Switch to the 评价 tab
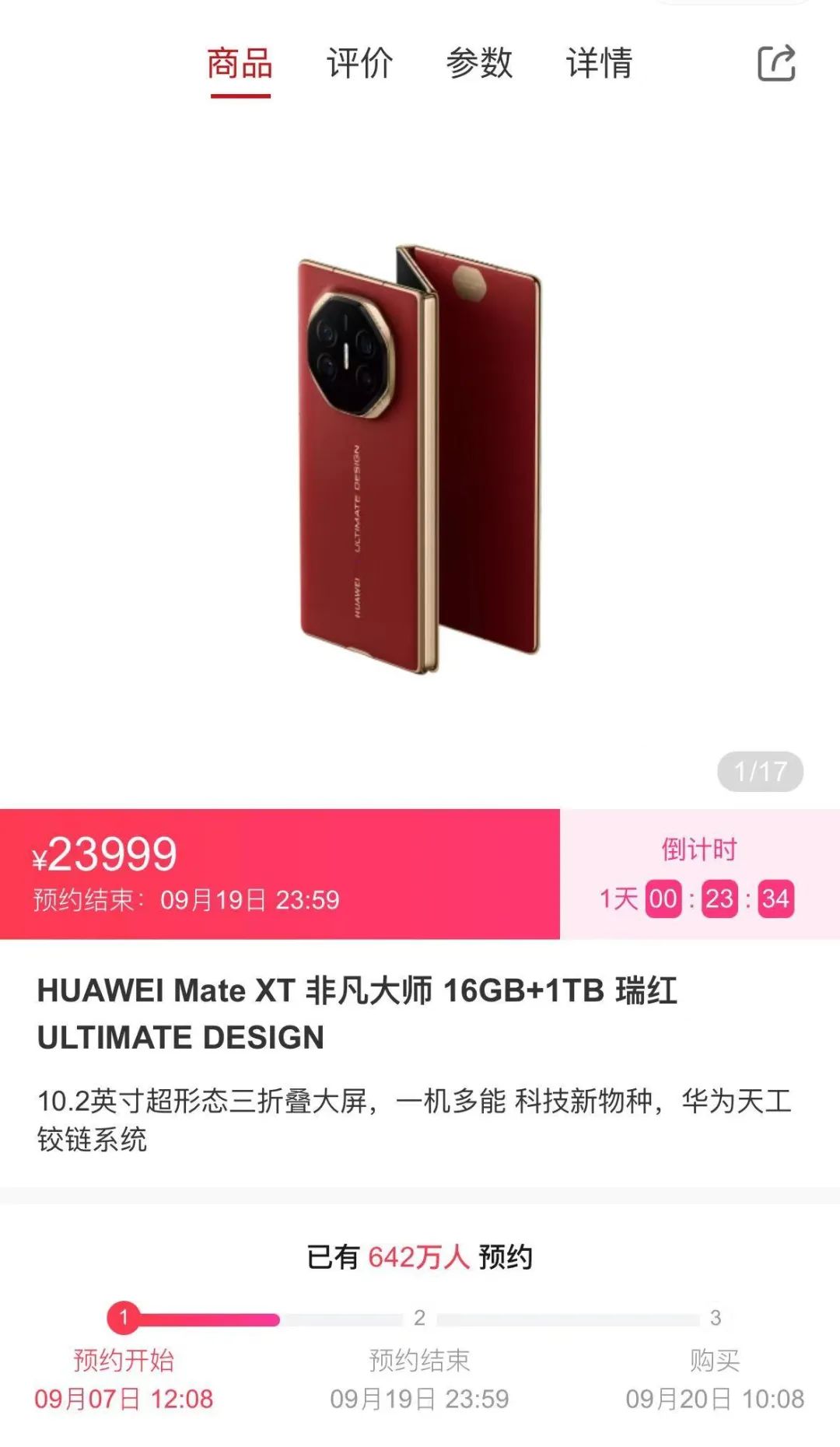Screen dimensions: 840x1447 pyautogui.click(x=359, y=63)
